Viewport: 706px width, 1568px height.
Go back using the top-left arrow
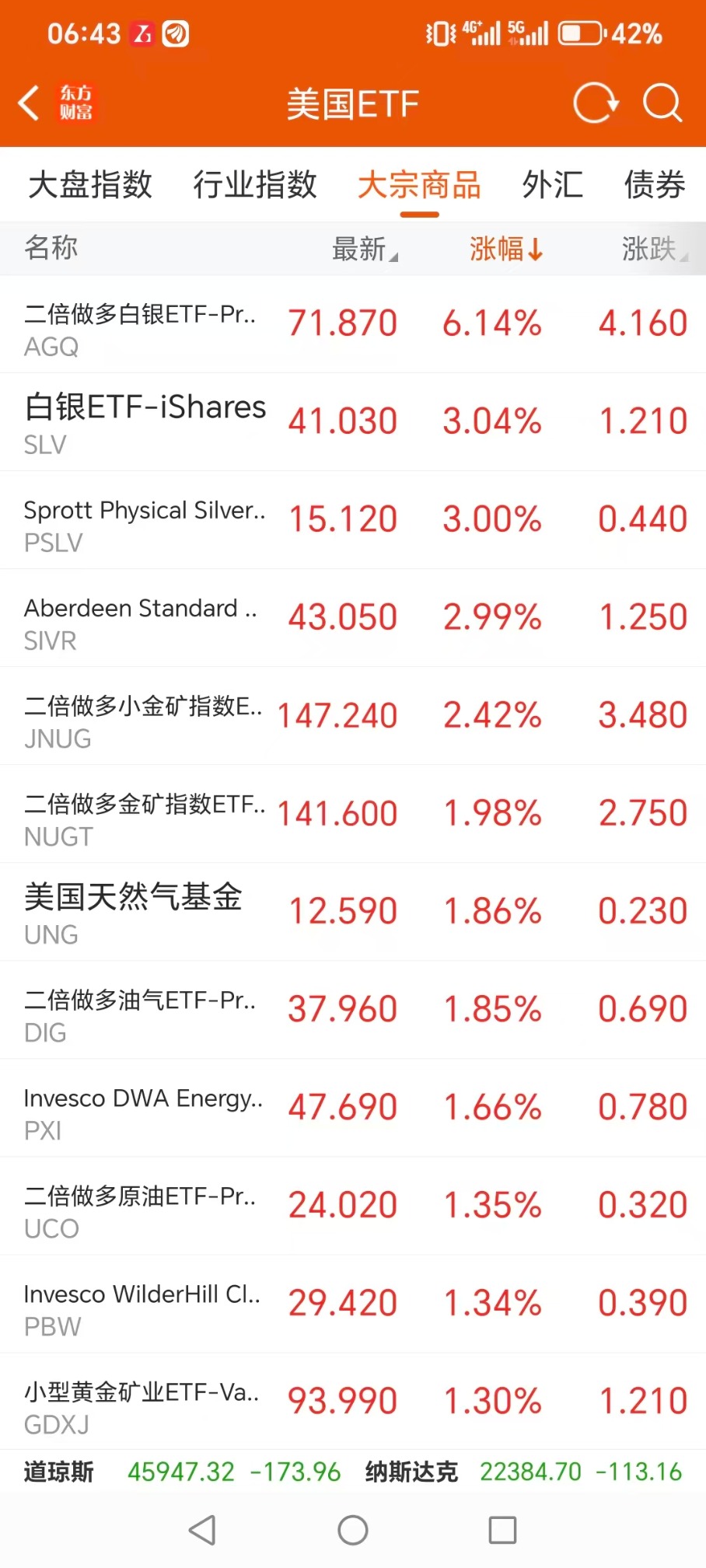click(x=30, y=103)
